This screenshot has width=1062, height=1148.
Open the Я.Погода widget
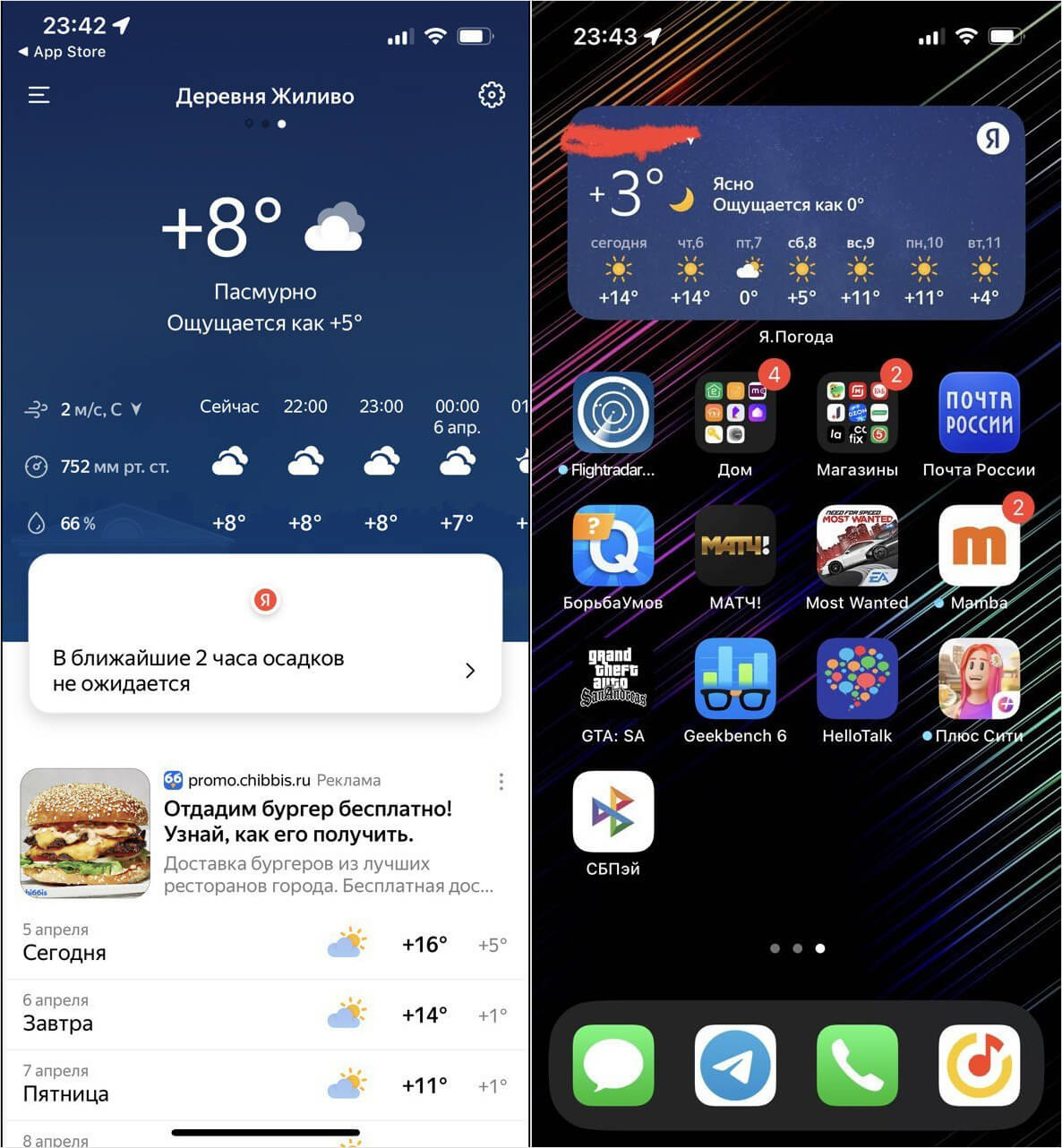click(796, 215)
